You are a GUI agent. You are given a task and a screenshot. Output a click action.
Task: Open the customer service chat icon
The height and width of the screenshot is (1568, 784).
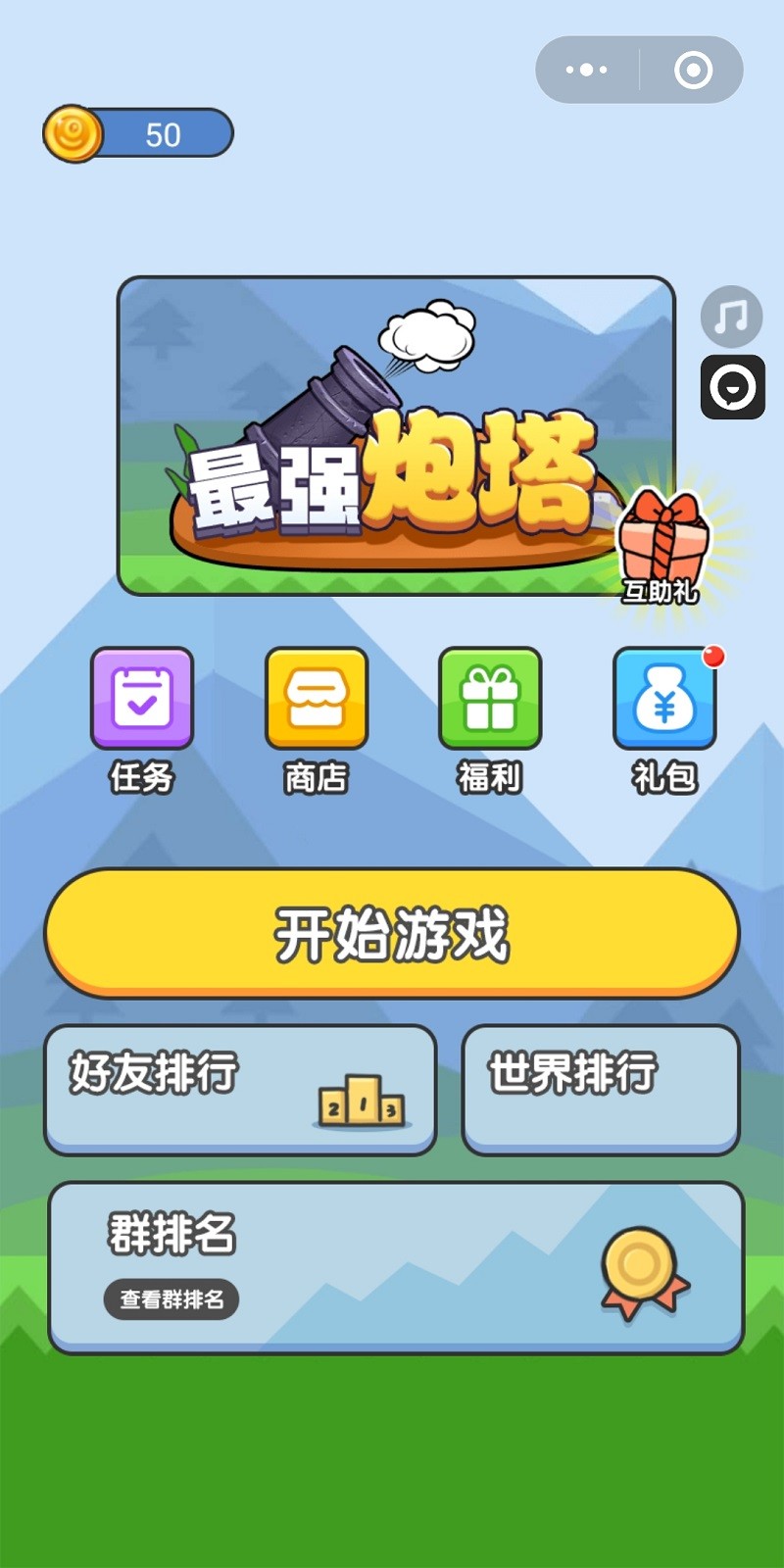tap(732, 387)
